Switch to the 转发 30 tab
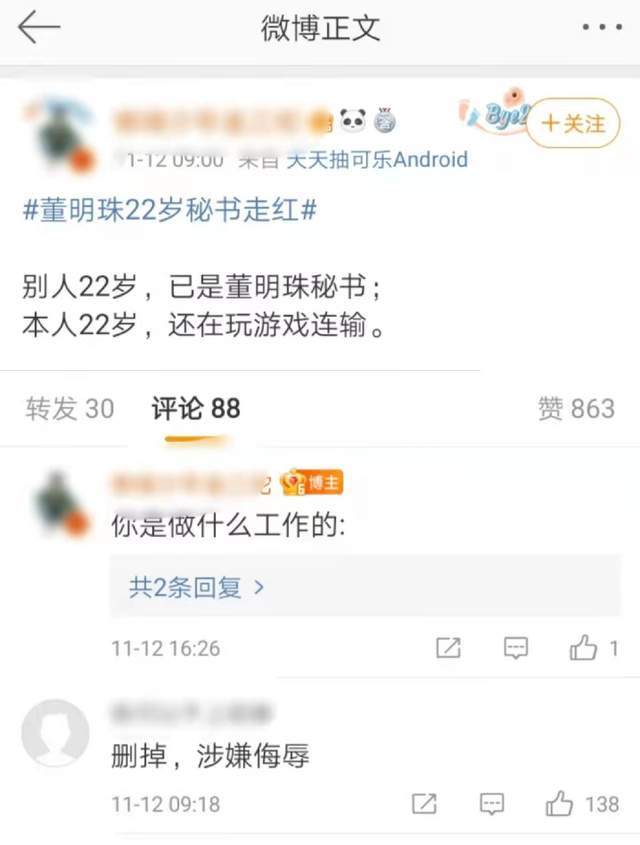This screenshot has height=845, width=640. tap(70, 408)
